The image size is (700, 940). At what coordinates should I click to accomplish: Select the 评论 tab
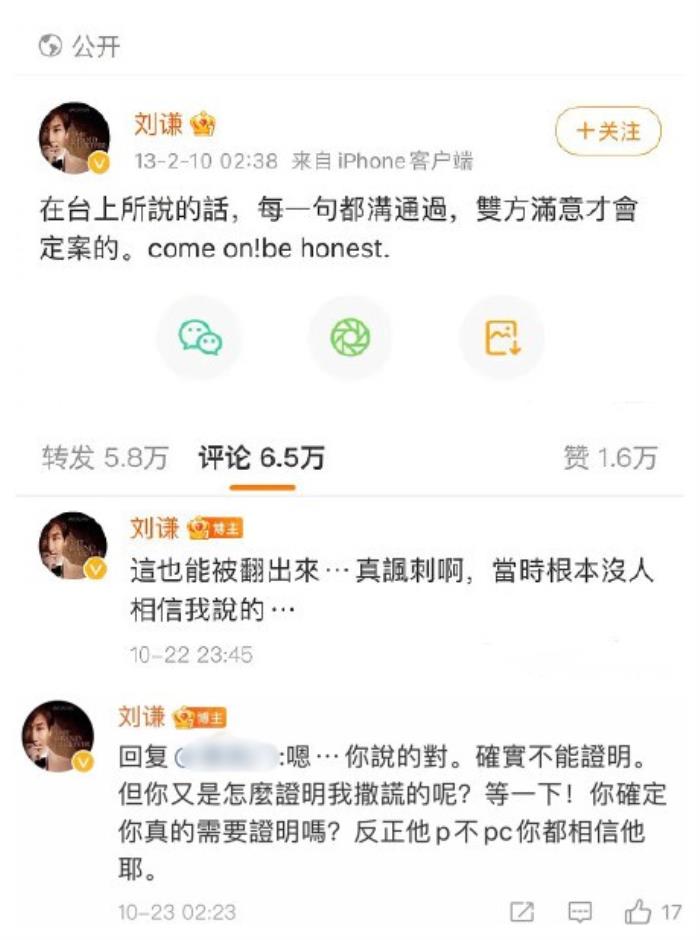tap(261, 458)
